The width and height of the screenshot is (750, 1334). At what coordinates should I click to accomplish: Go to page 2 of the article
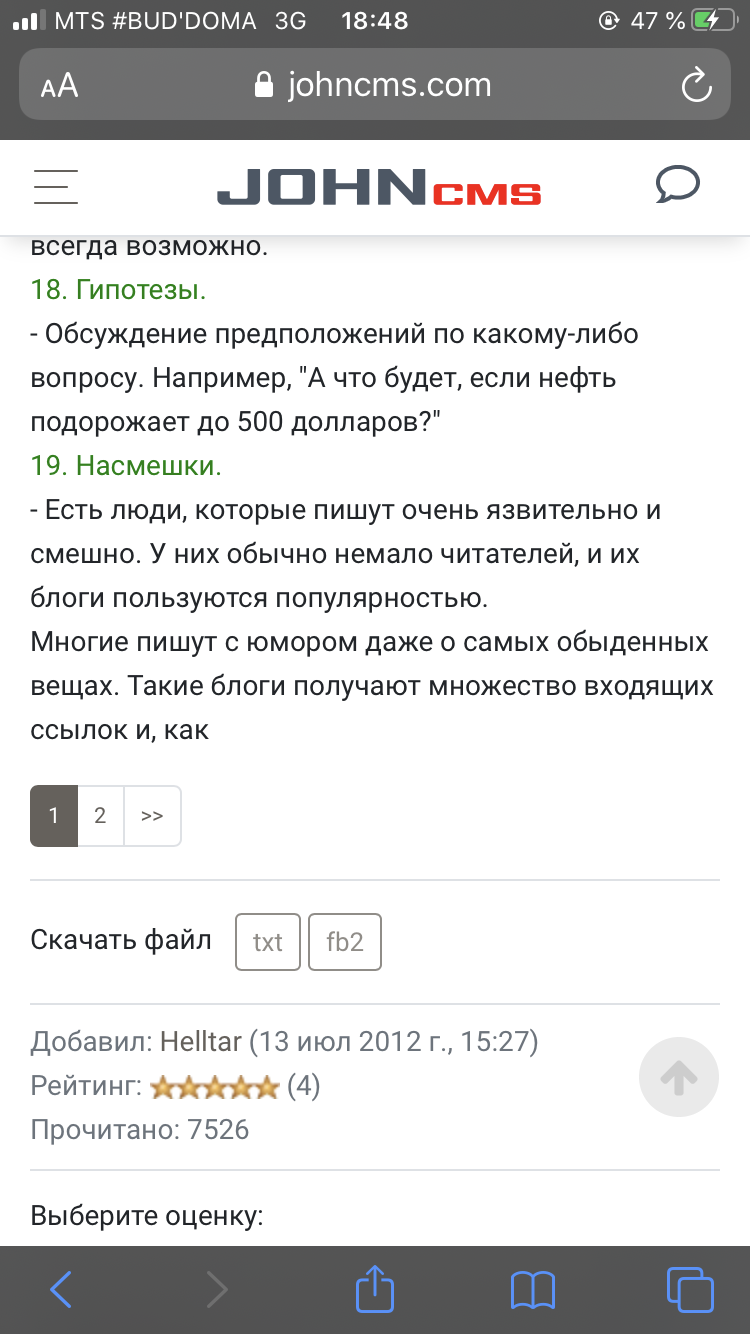(x=100, y=816)
